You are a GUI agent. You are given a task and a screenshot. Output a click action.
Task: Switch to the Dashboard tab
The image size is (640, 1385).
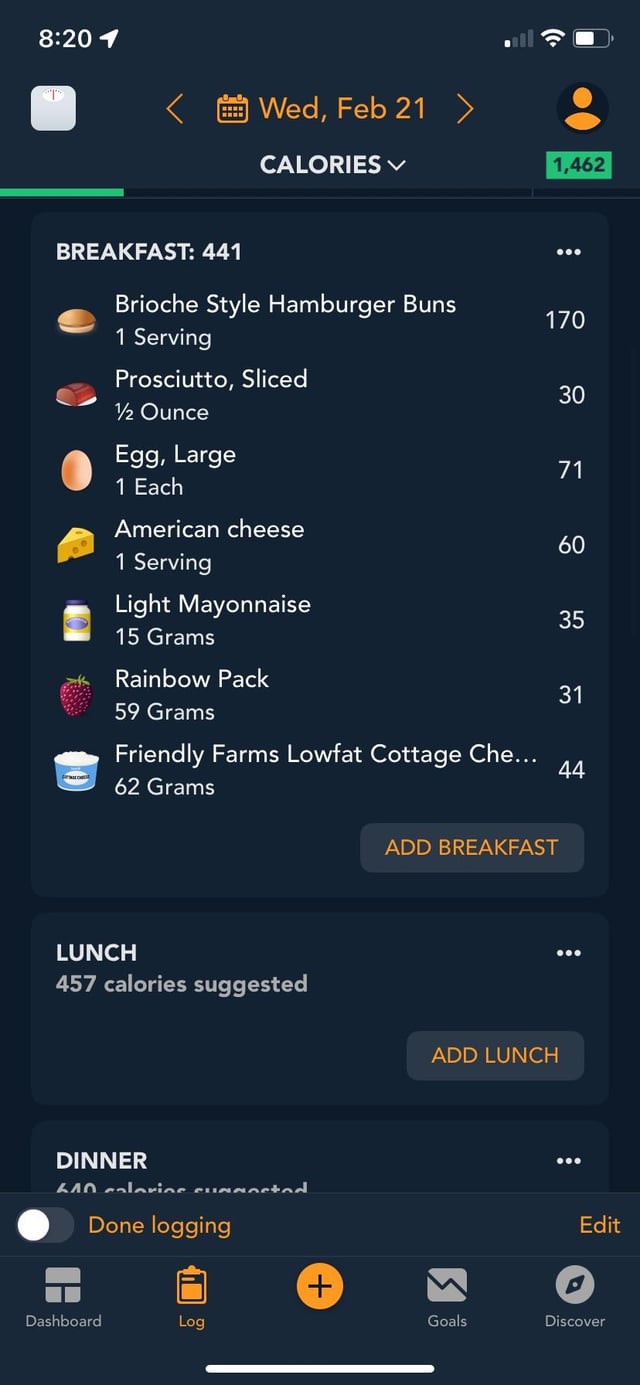pyautogui.click(x=63, y=1297)
